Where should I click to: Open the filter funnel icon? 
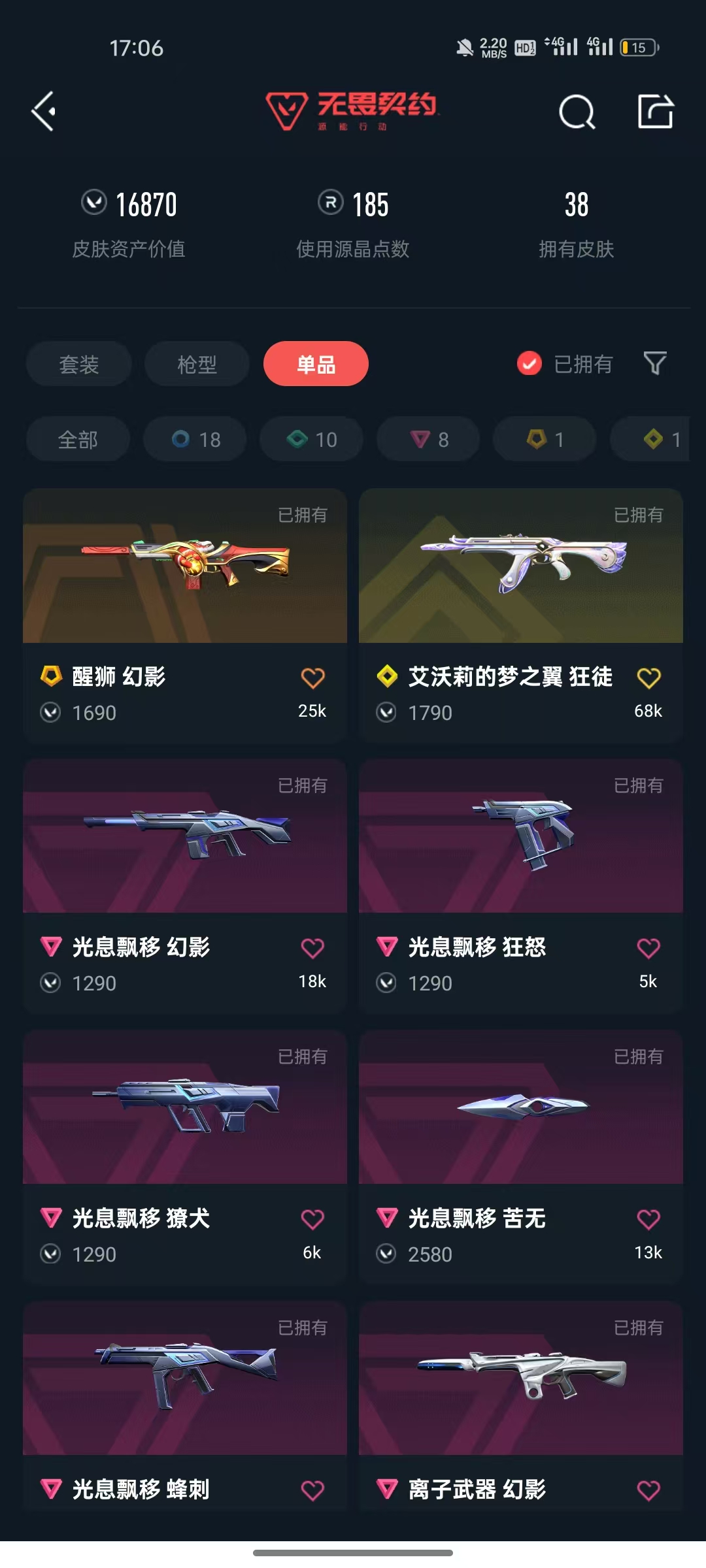[654, 364]
